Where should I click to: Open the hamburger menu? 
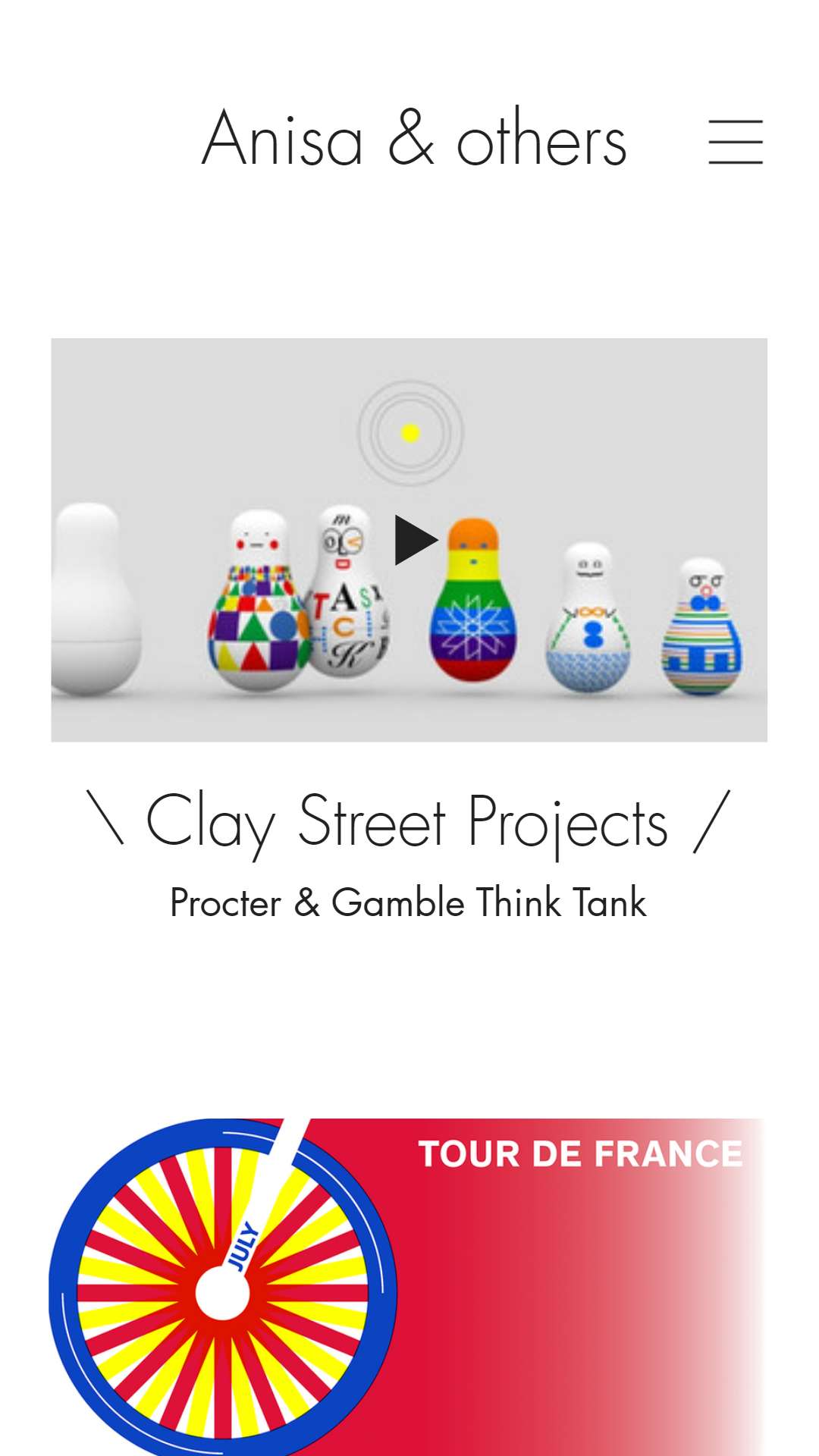(x=735, y=142)
